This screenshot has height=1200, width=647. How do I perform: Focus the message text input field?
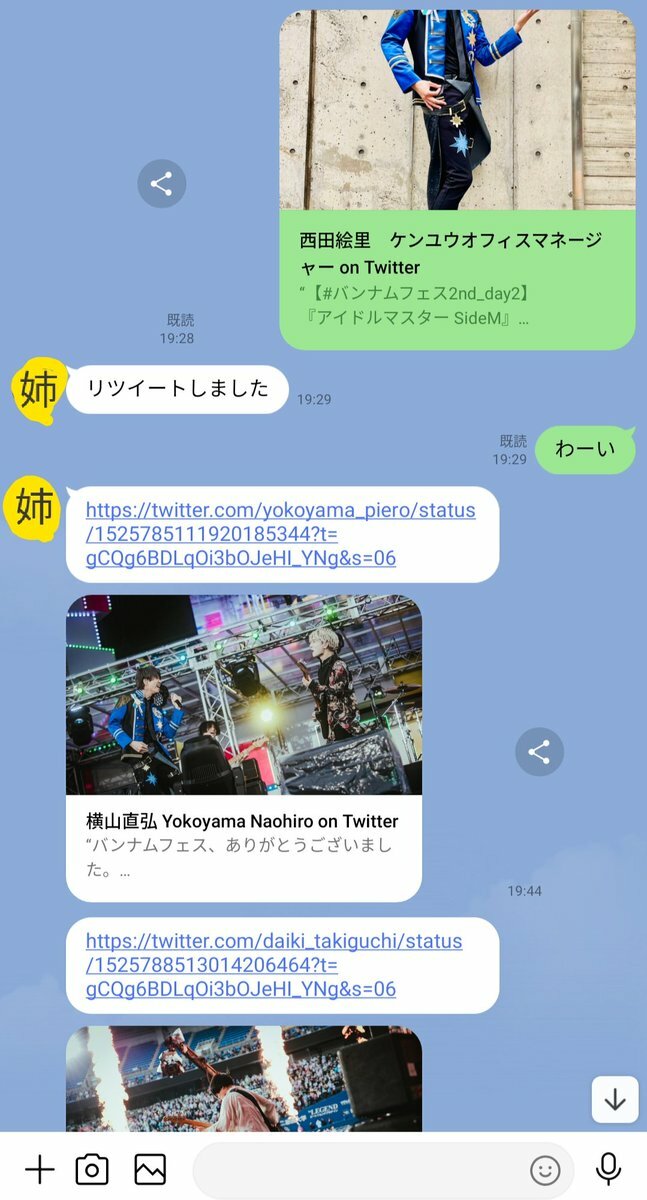coord(360,1169)
